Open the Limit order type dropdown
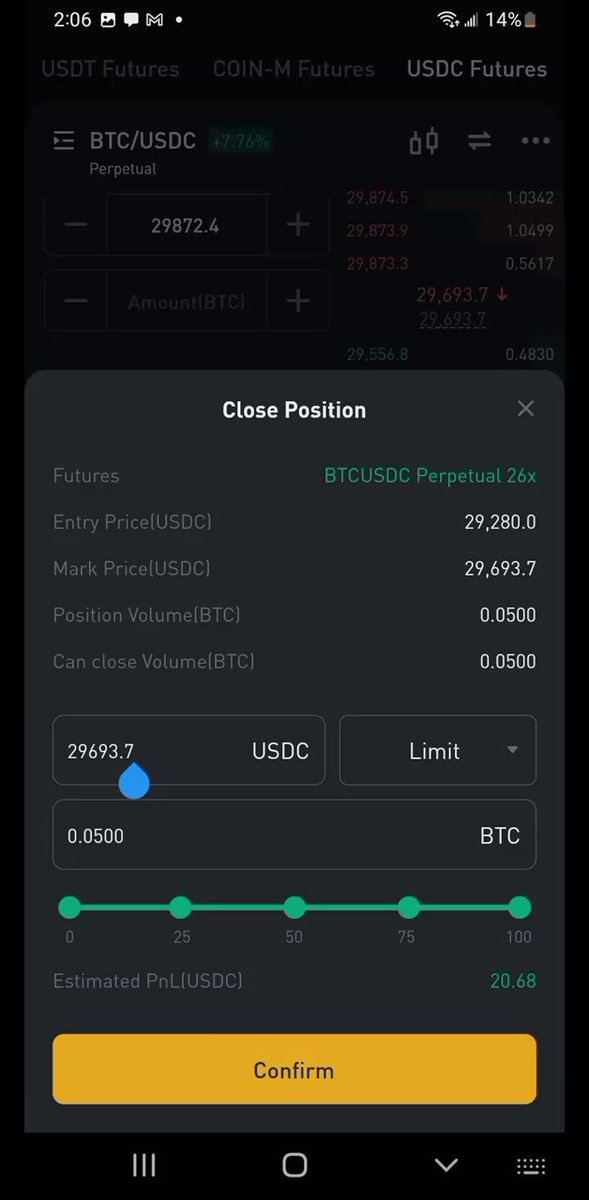 [x=438, y=750]
